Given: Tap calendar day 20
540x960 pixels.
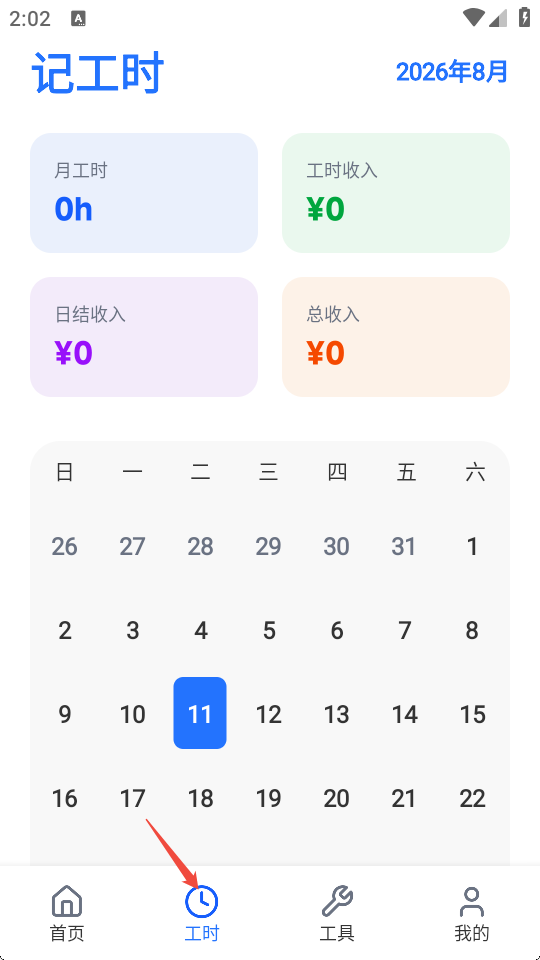Looking at the screenshot, I should [336, 798].
